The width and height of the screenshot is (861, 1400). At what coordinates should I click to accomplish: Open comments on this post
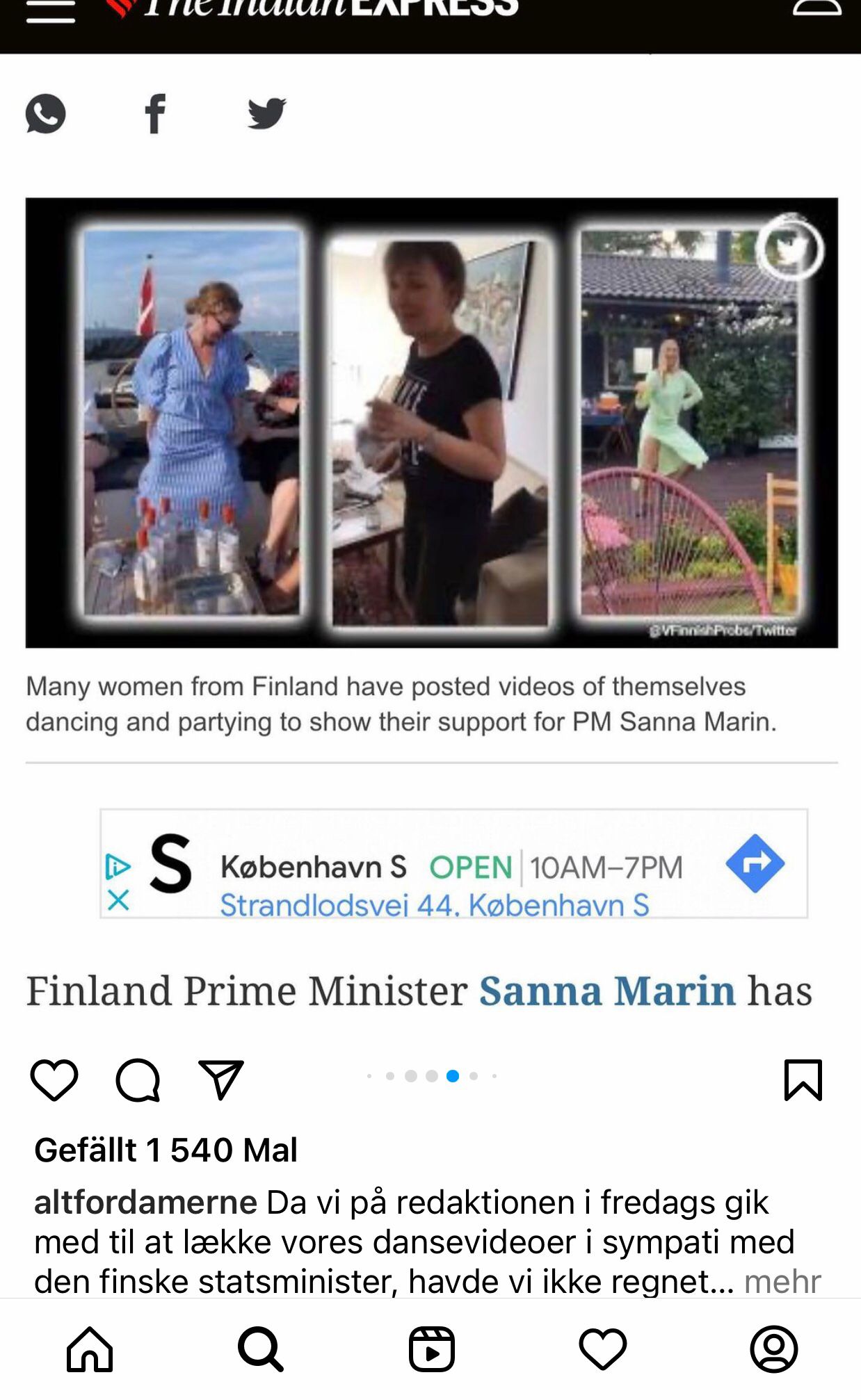click(x=138, y=1080)
